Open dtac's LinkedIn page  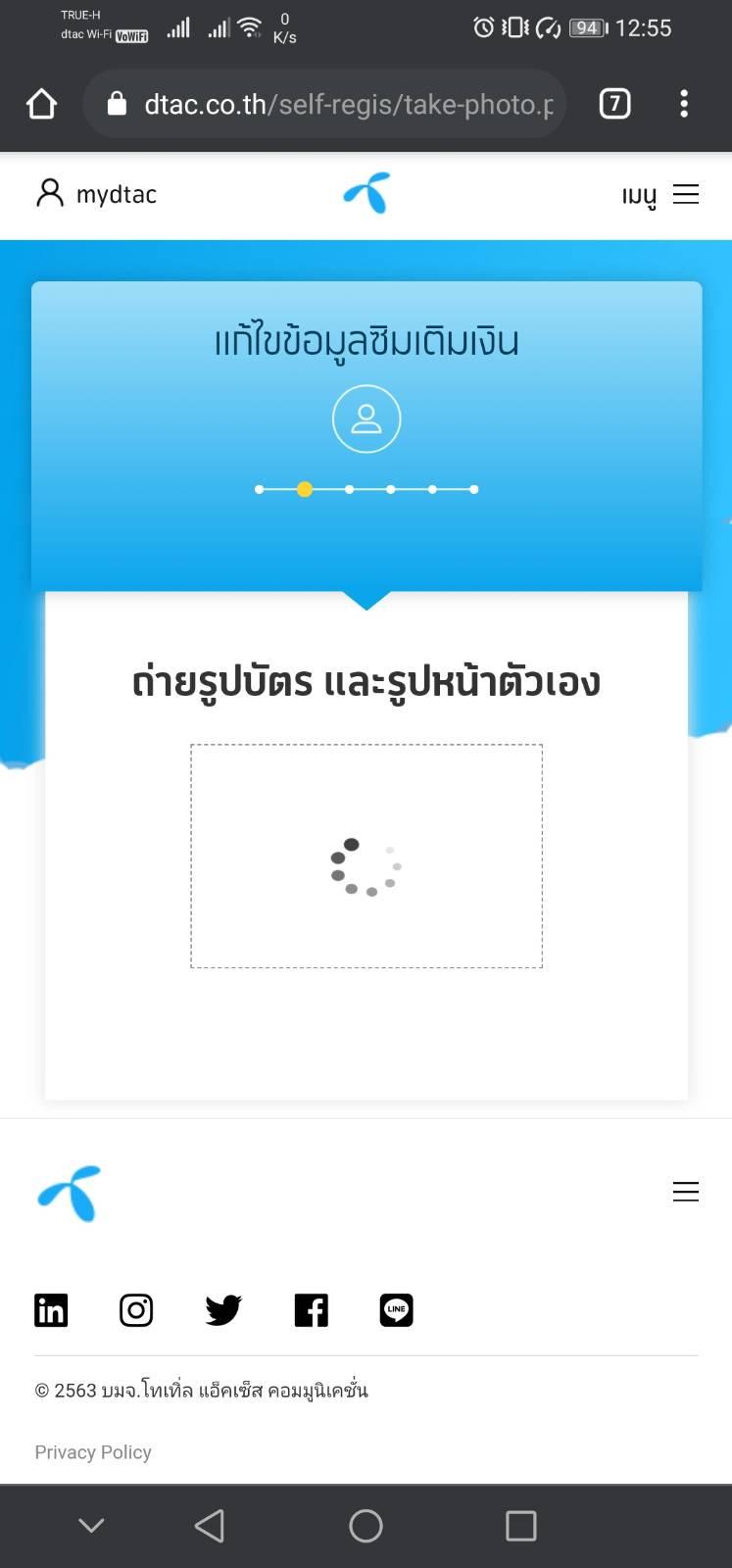point(51,1310)
